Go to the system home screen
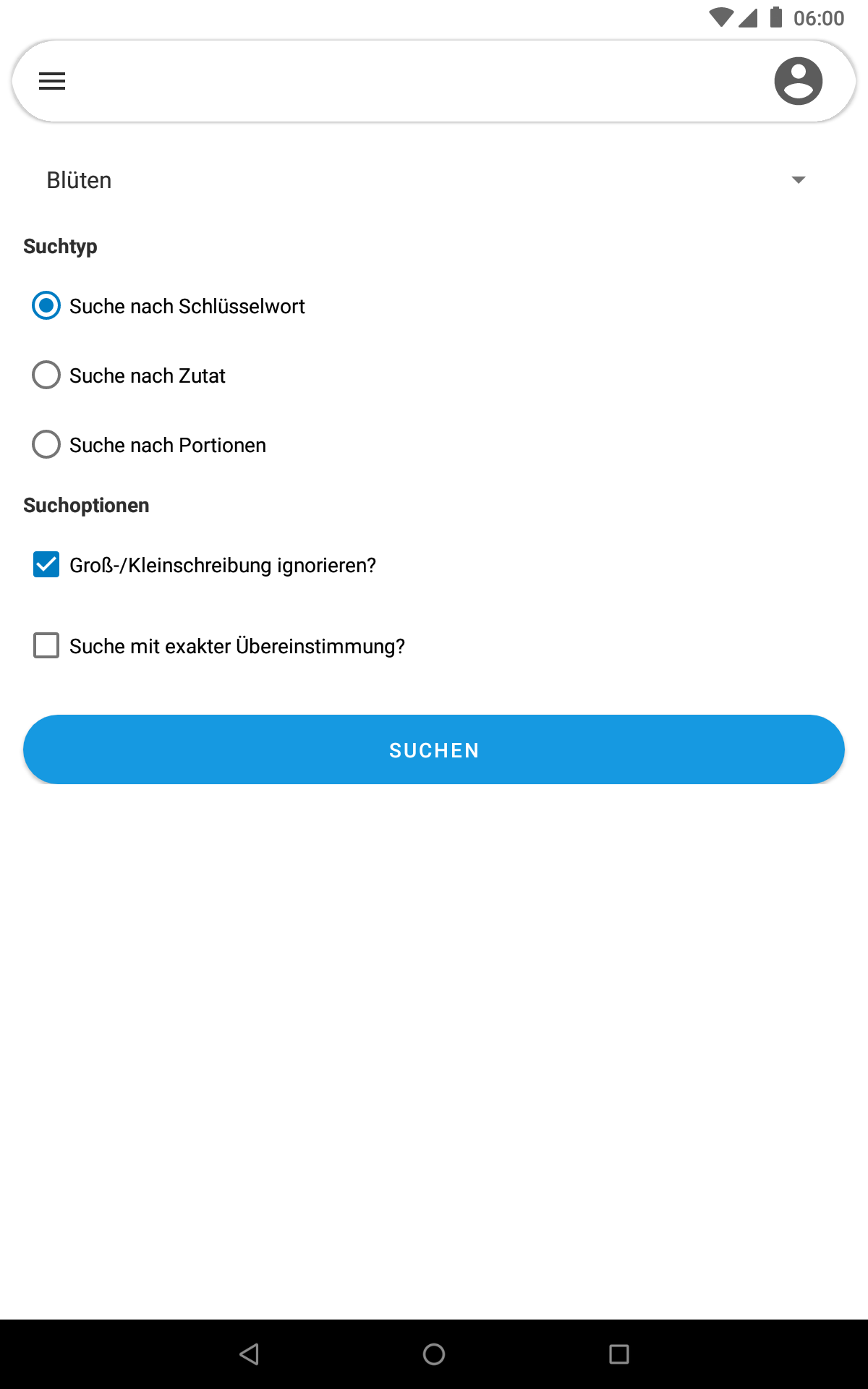 [x=434, y=1354]
